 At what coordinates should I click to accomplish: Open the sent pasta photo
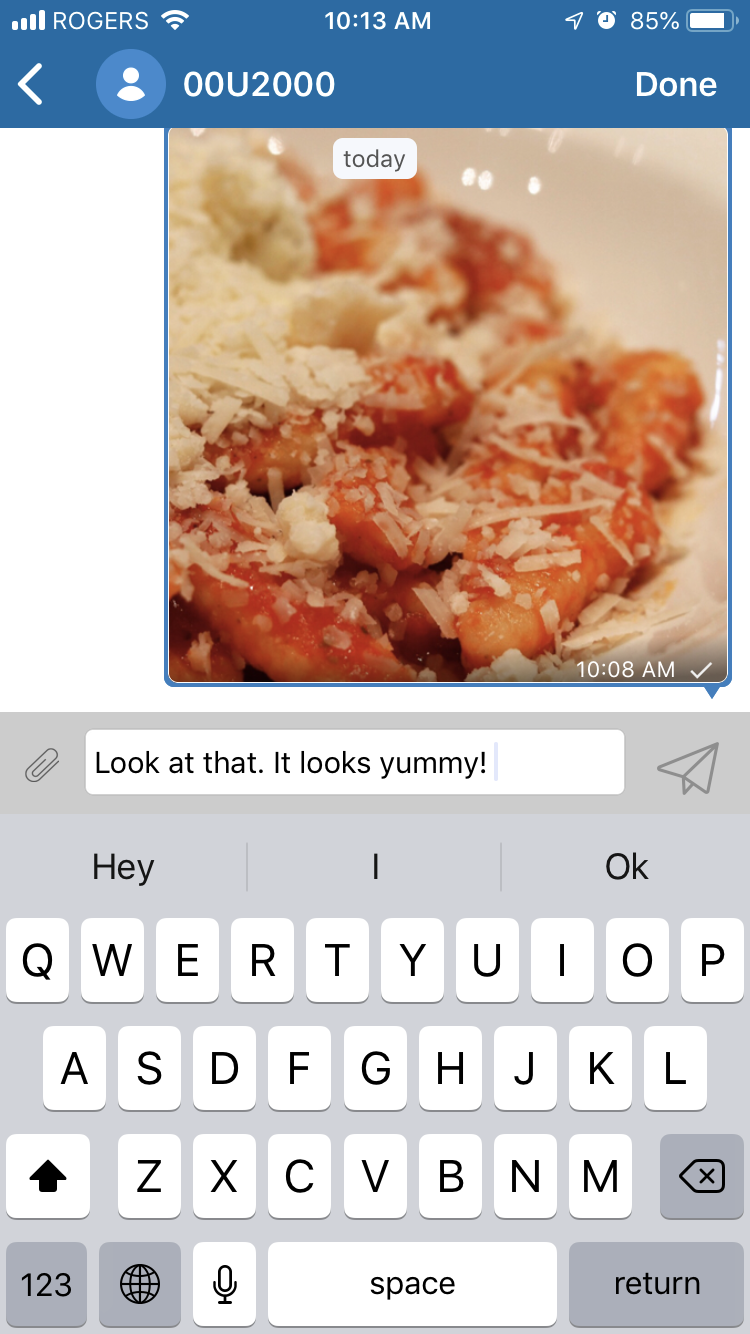click(x=447, y=405)
